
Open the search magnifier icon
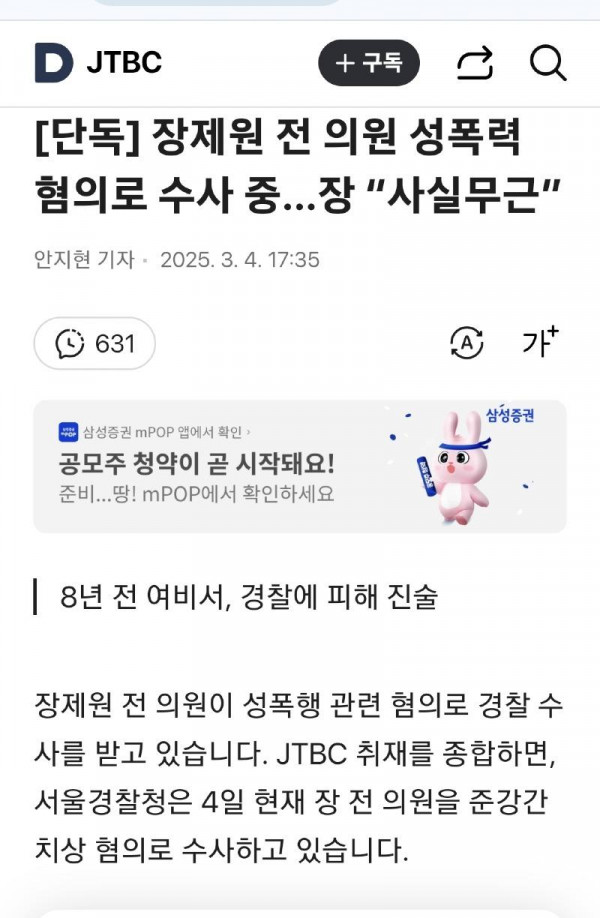click(547, 64)
